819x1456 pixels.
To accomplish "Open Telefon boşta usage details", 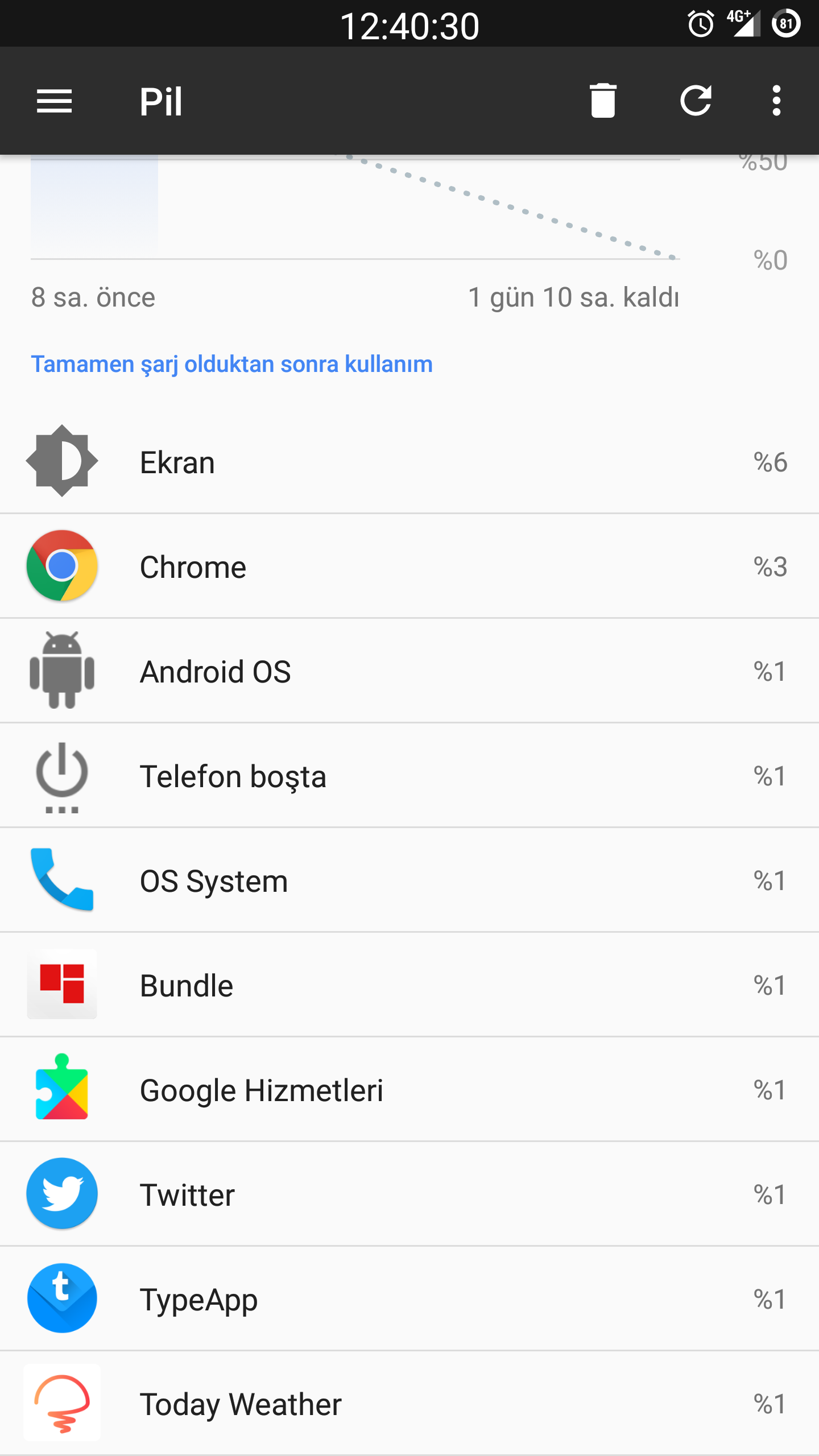I will [409, 775].
